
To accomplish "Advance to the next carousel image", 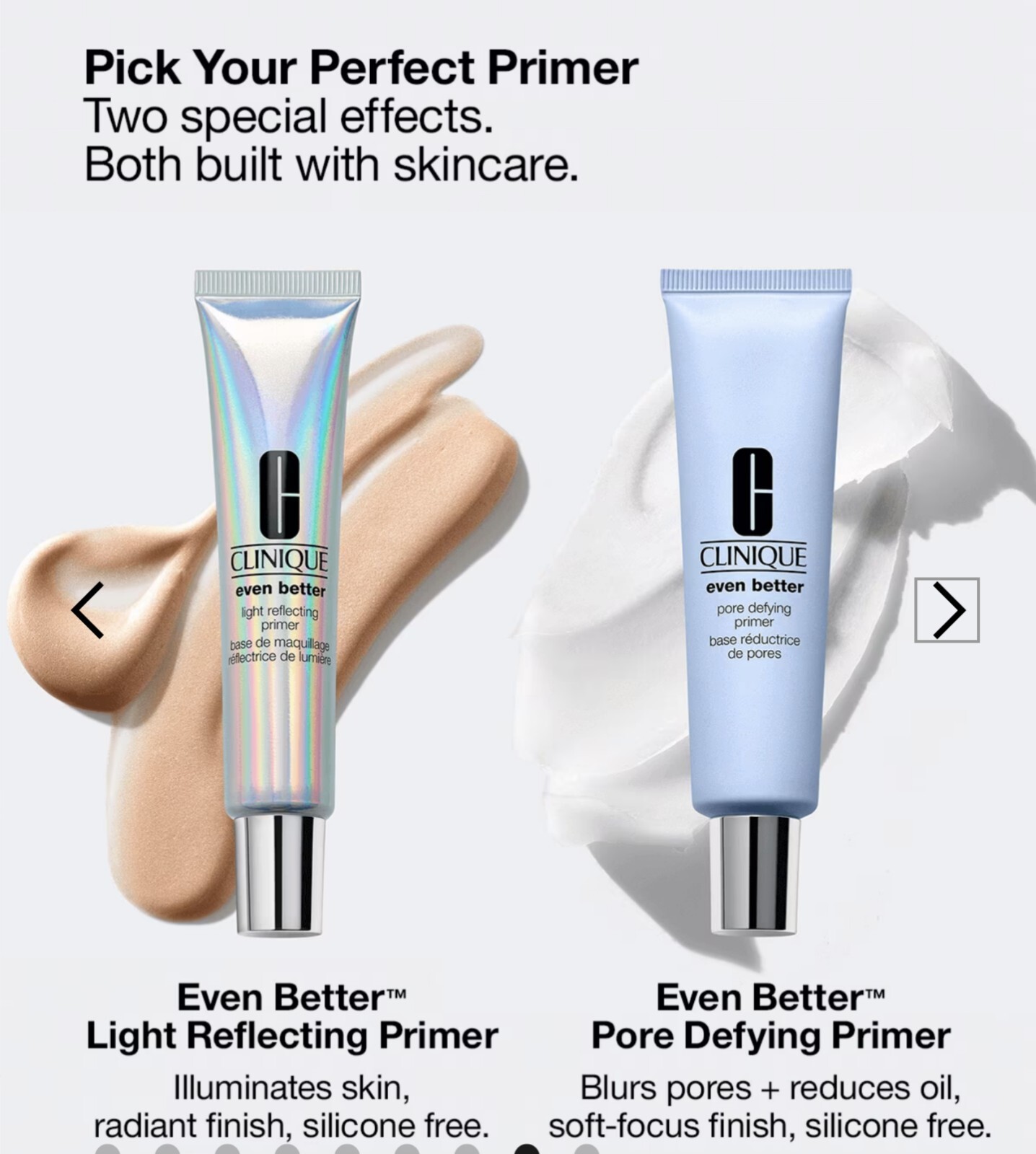I will (x=947, y=610).
